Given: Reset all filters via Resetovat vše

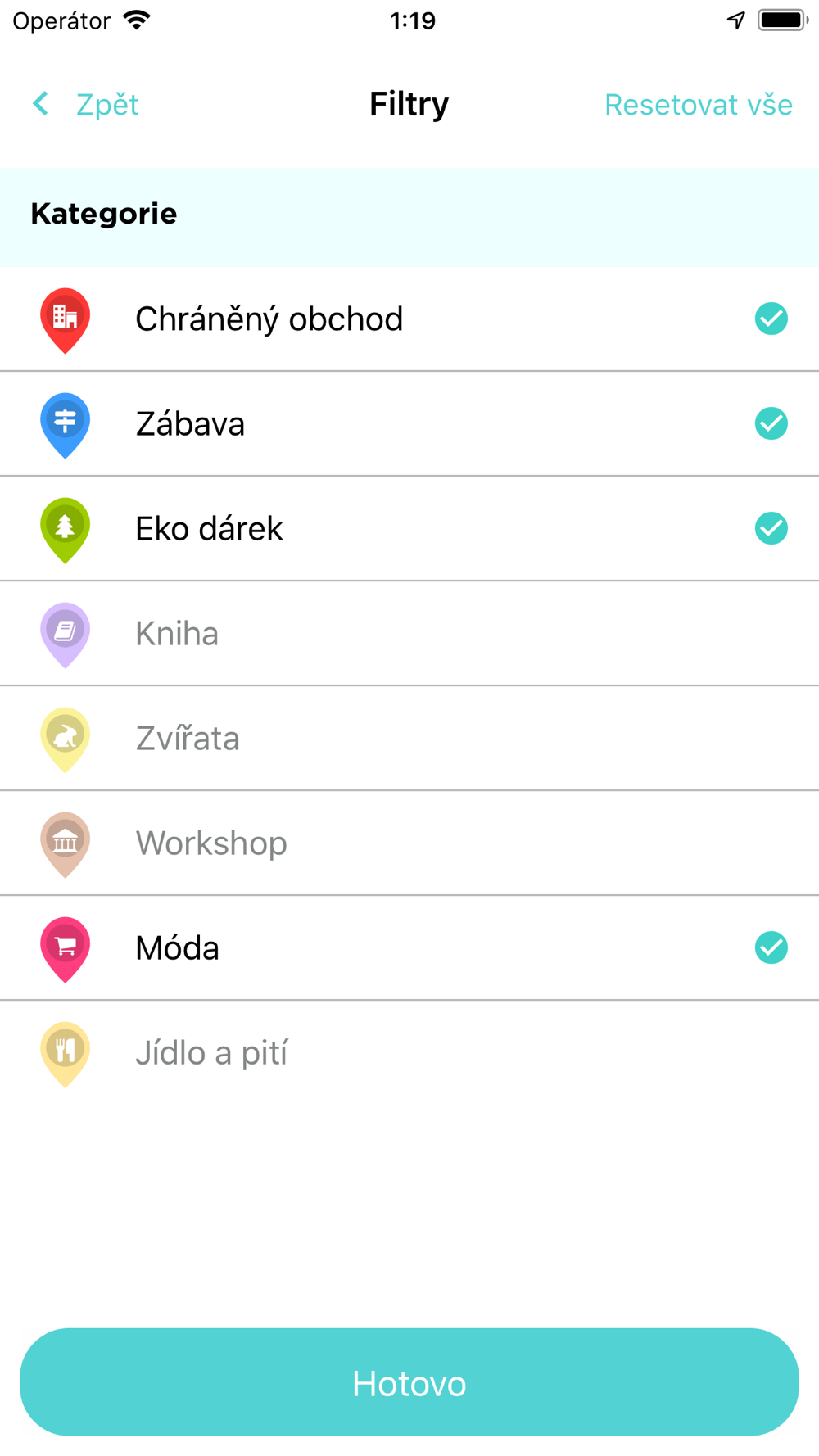Looking at the screenshot, I should (698, 105).
